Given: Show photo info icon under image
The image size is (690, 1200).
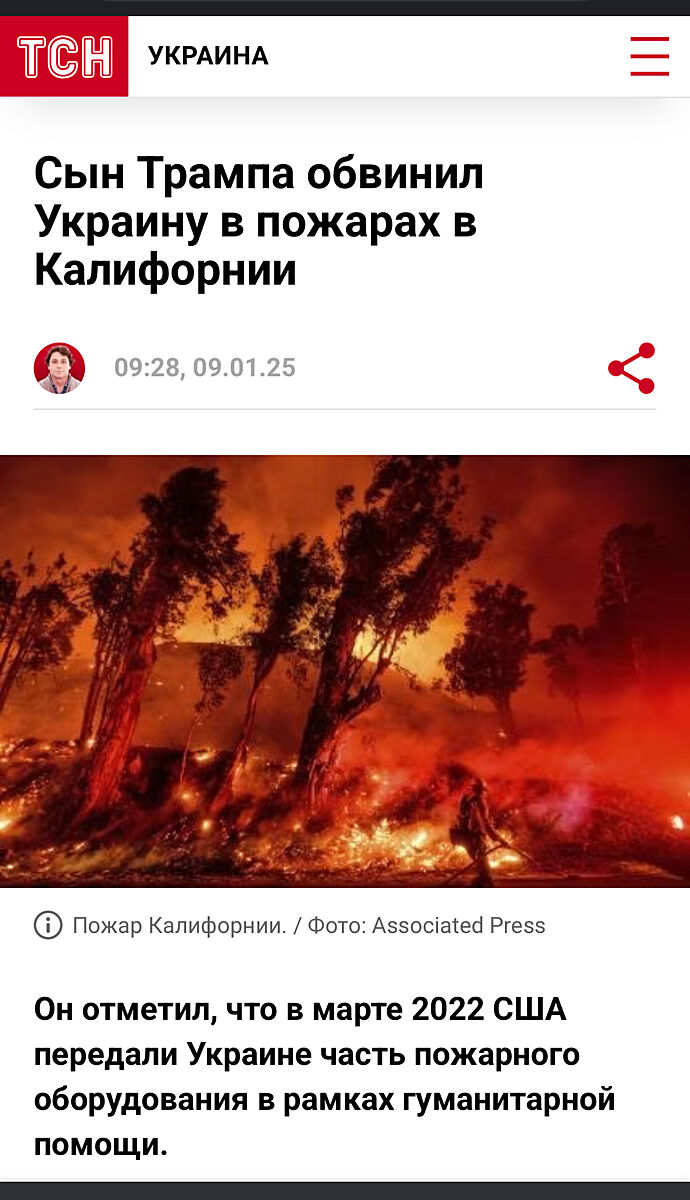Looking at the screenshot, I should pyautogui.click(x=48, y=925).
